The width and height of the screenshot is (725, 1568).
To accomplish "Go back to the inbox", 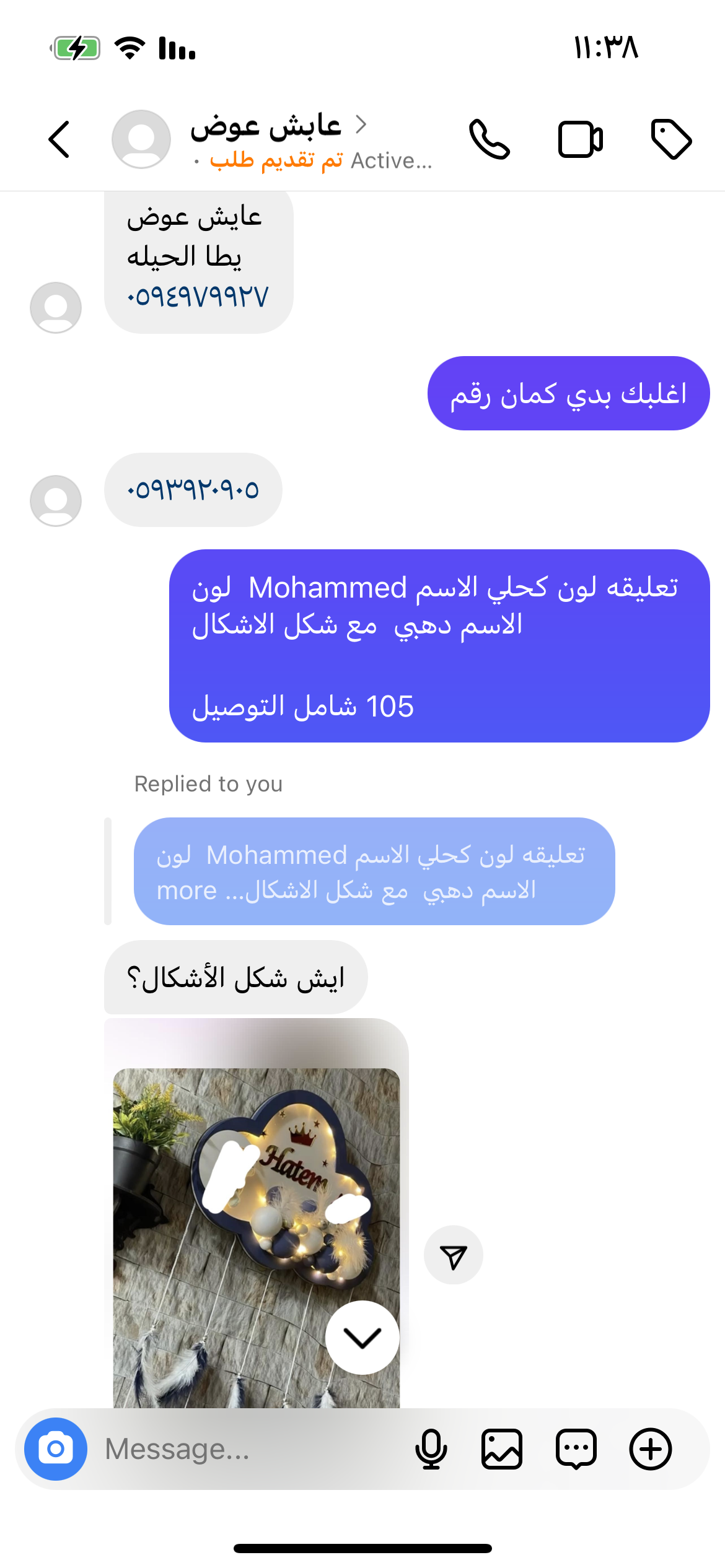I will [x=59, y=139].
